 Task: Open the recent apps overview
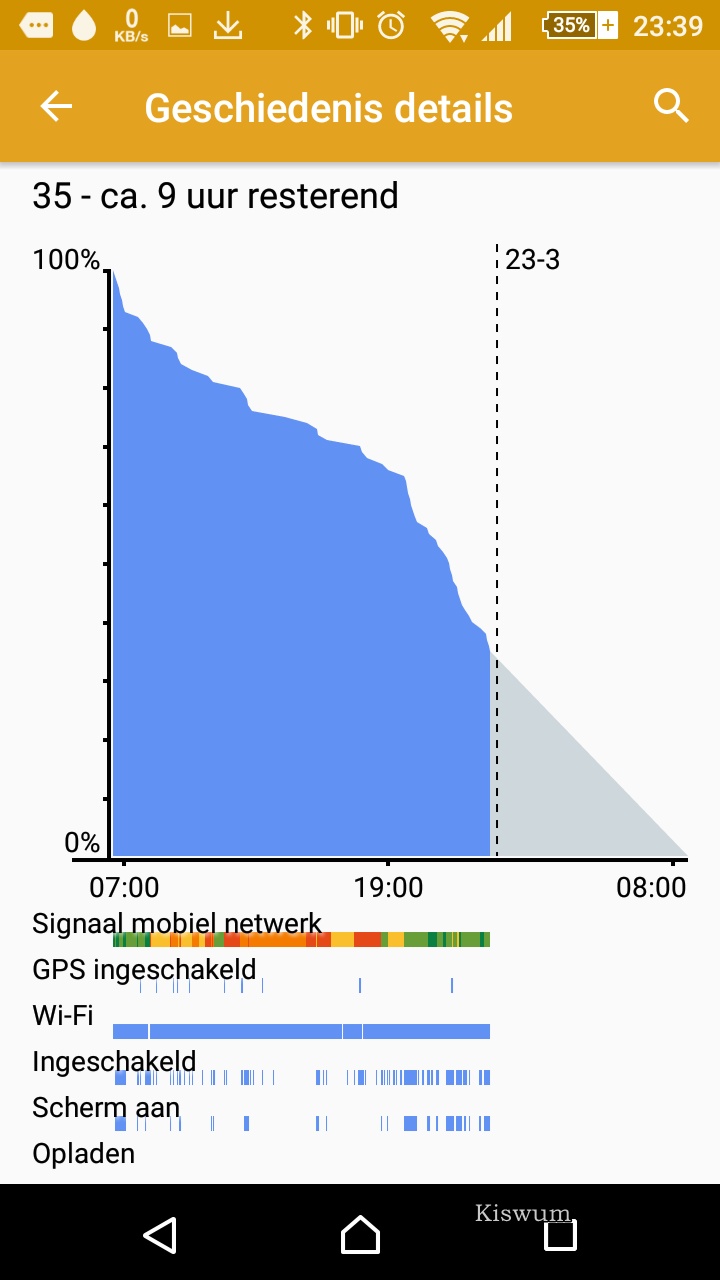[560, 1234]
